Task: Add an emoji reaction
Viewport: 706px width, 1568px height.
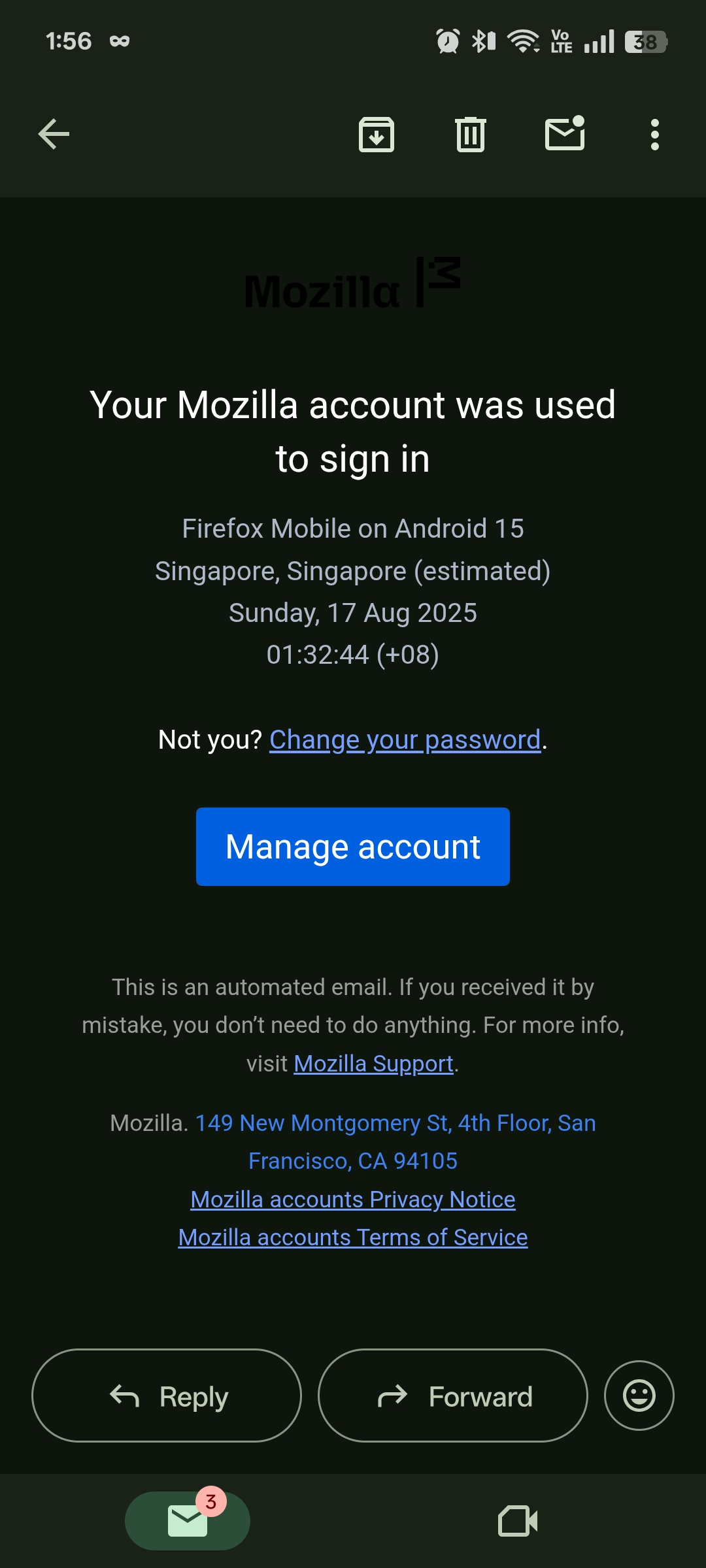Action: pyautogui.click(x=639, y=1396)
